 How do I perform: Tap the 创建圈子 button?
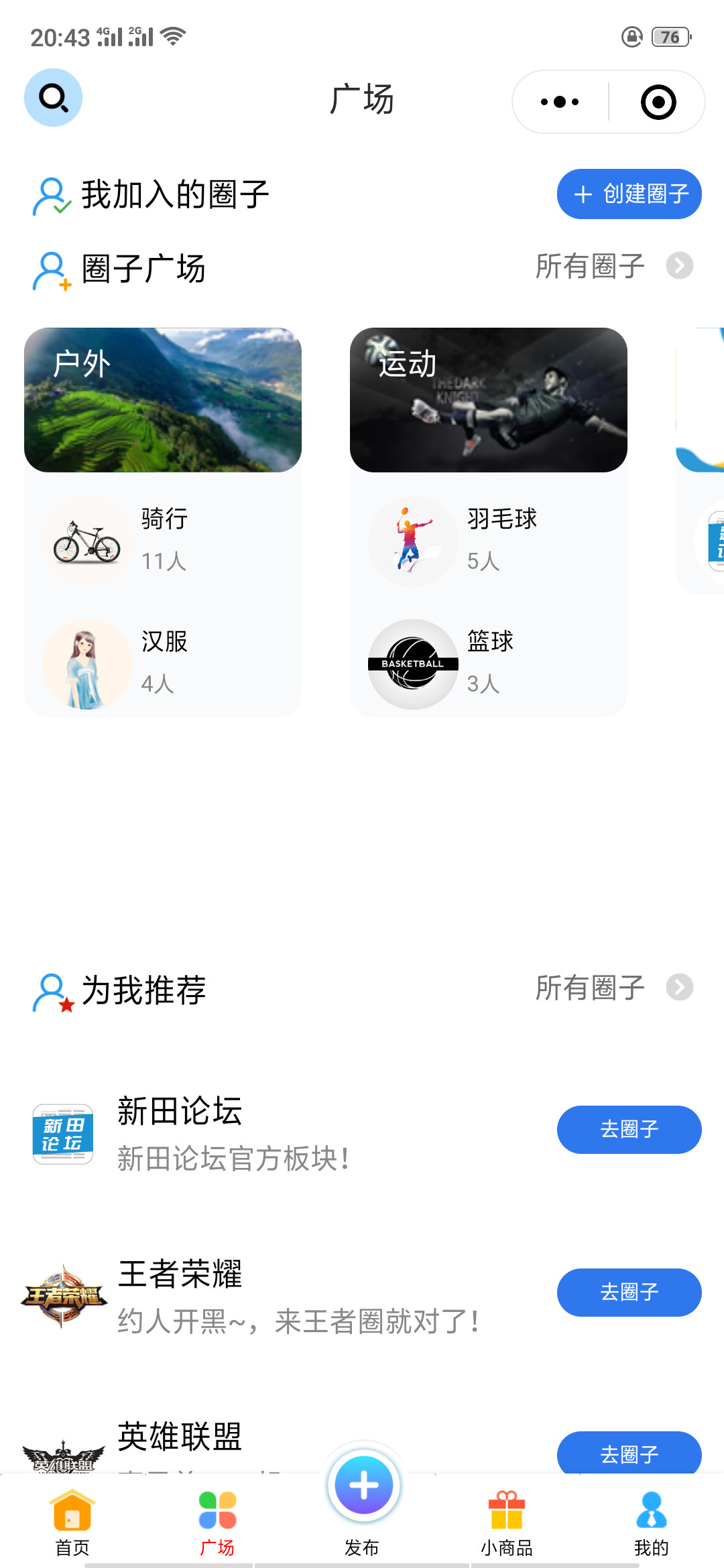629,194
